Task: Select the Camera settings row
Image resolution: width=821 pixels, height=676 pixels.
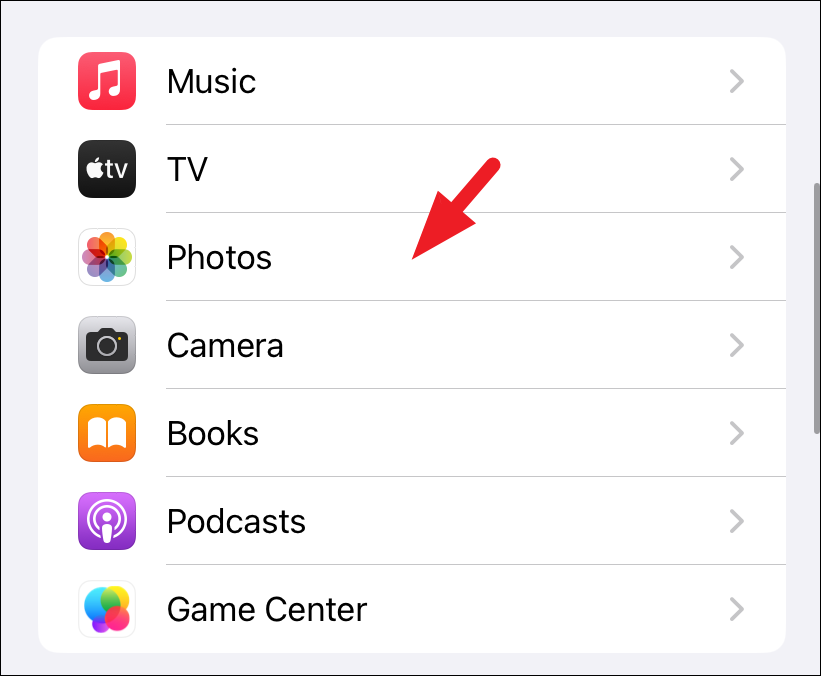Action: (225, 345)
